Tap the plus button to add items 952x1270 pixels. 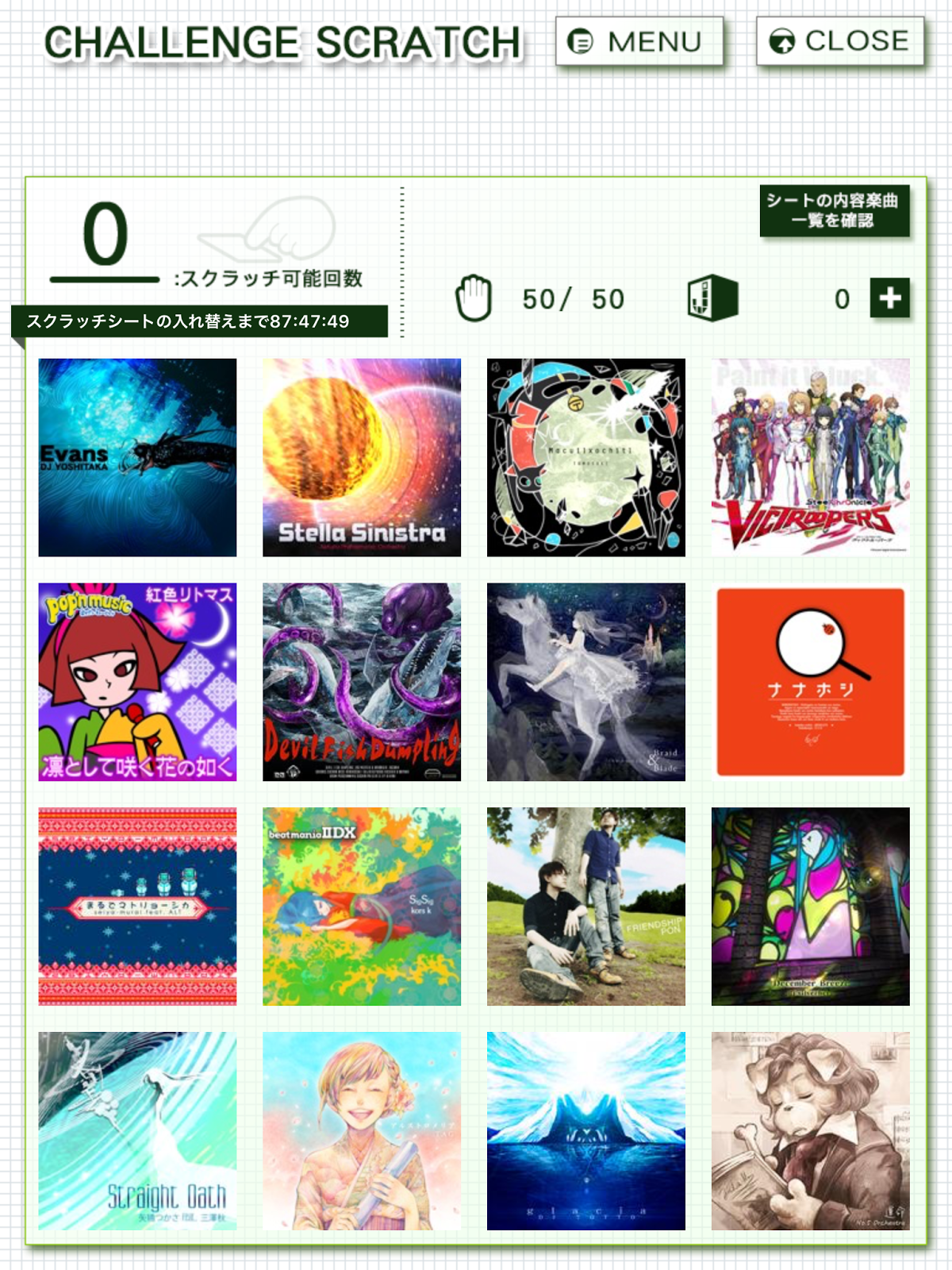click(889, 298)
